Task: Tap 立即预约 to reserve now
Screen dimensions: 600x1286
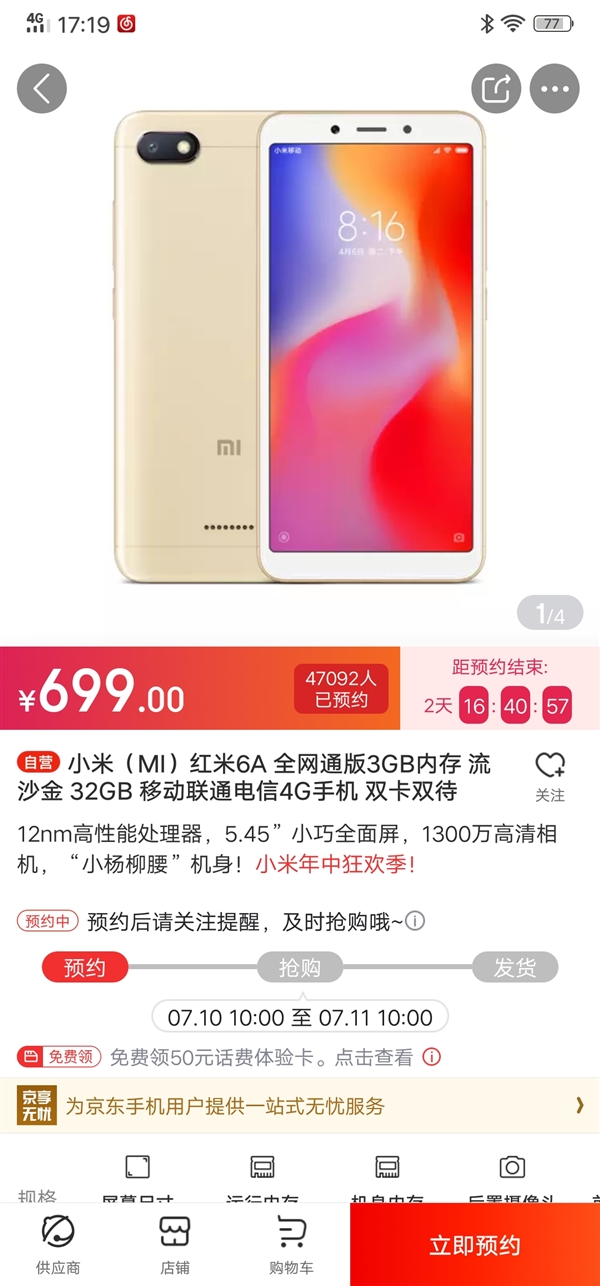Action: click(475, 1245)
